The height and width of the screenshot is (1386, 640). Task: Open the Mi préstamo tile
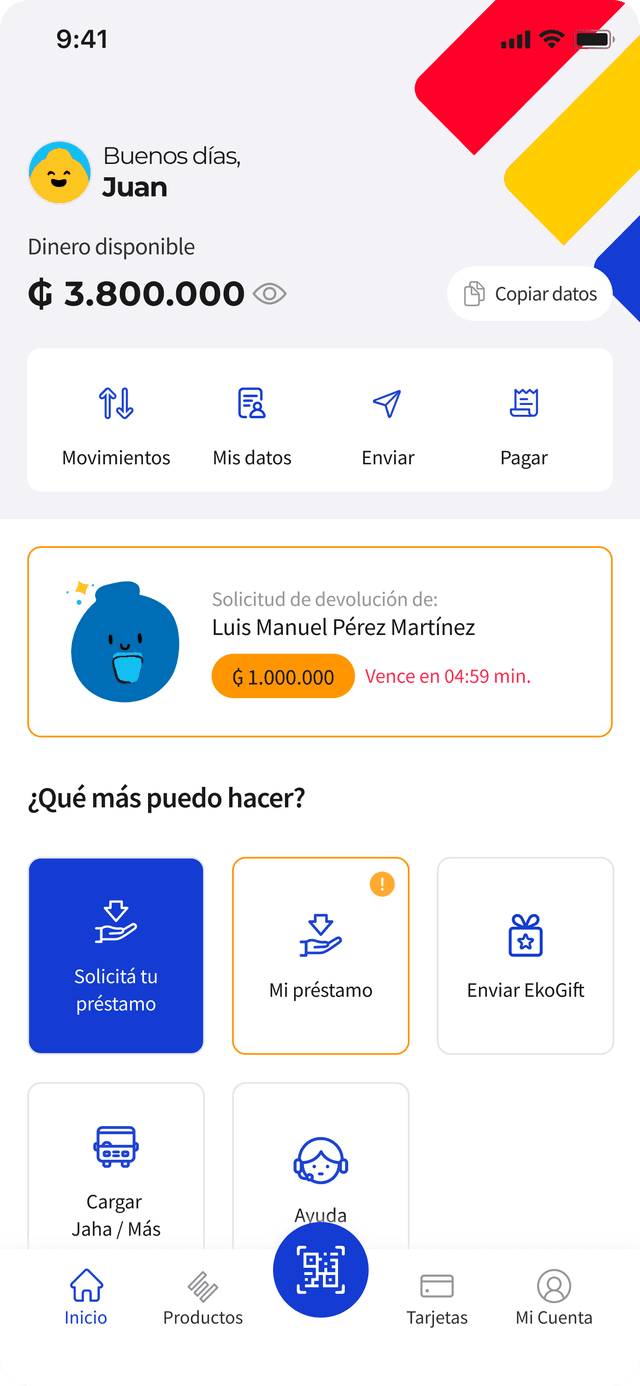[321, 955]
